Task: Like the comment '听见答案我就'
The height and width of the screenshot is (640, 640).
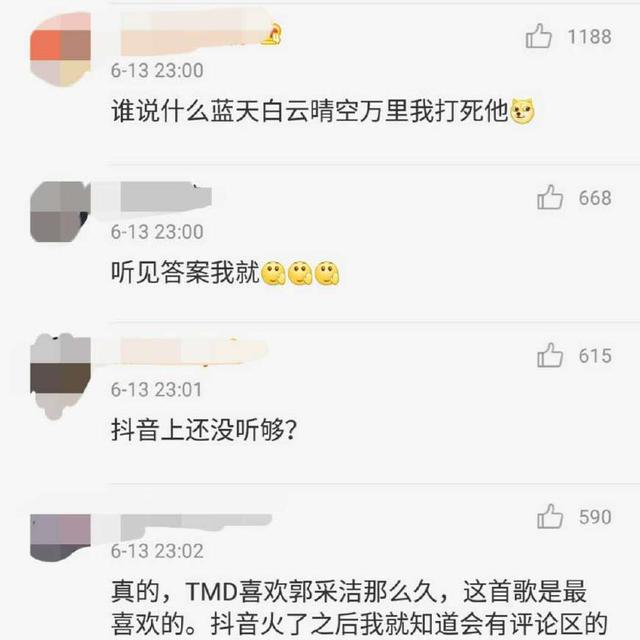Action: pos(550,198)
